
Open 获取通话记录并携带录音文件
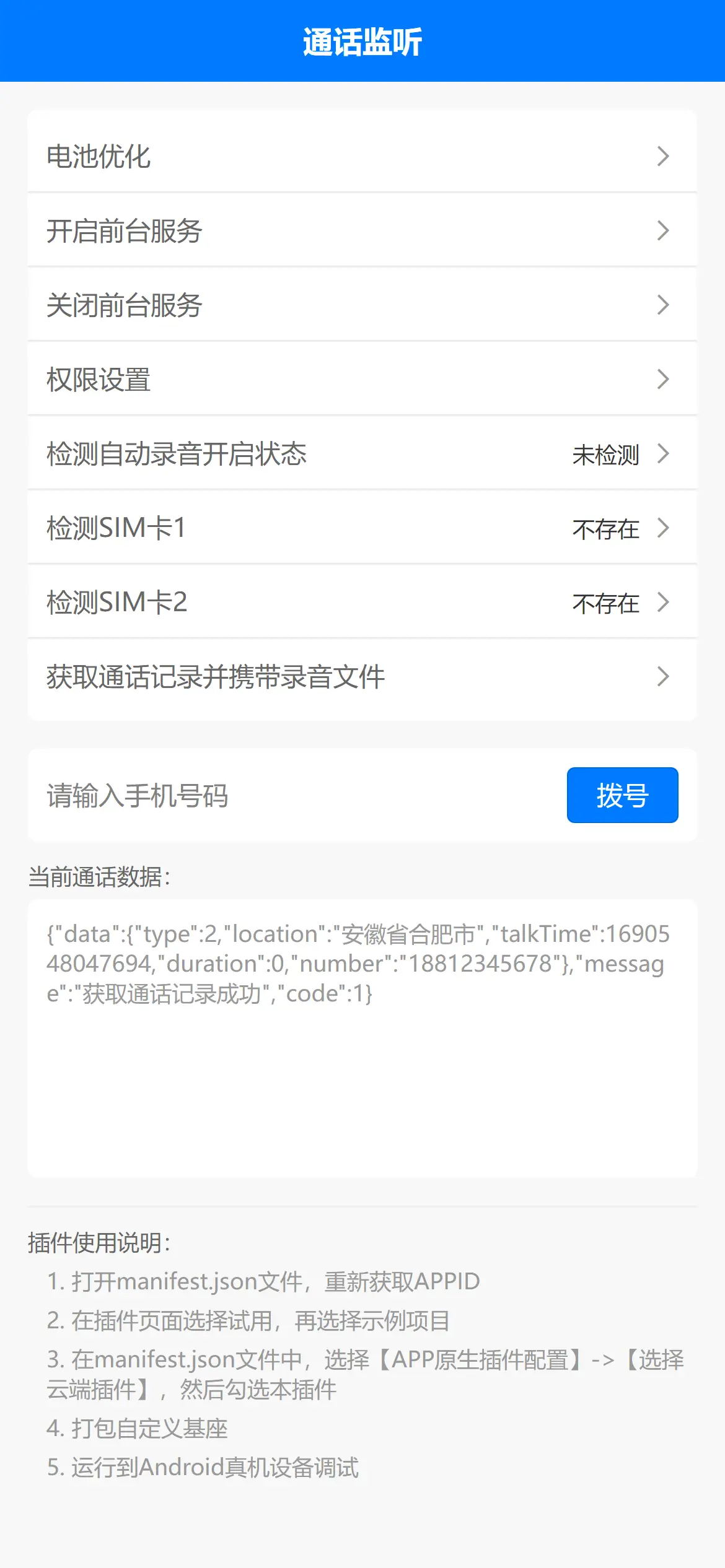[x=362, y=676]
